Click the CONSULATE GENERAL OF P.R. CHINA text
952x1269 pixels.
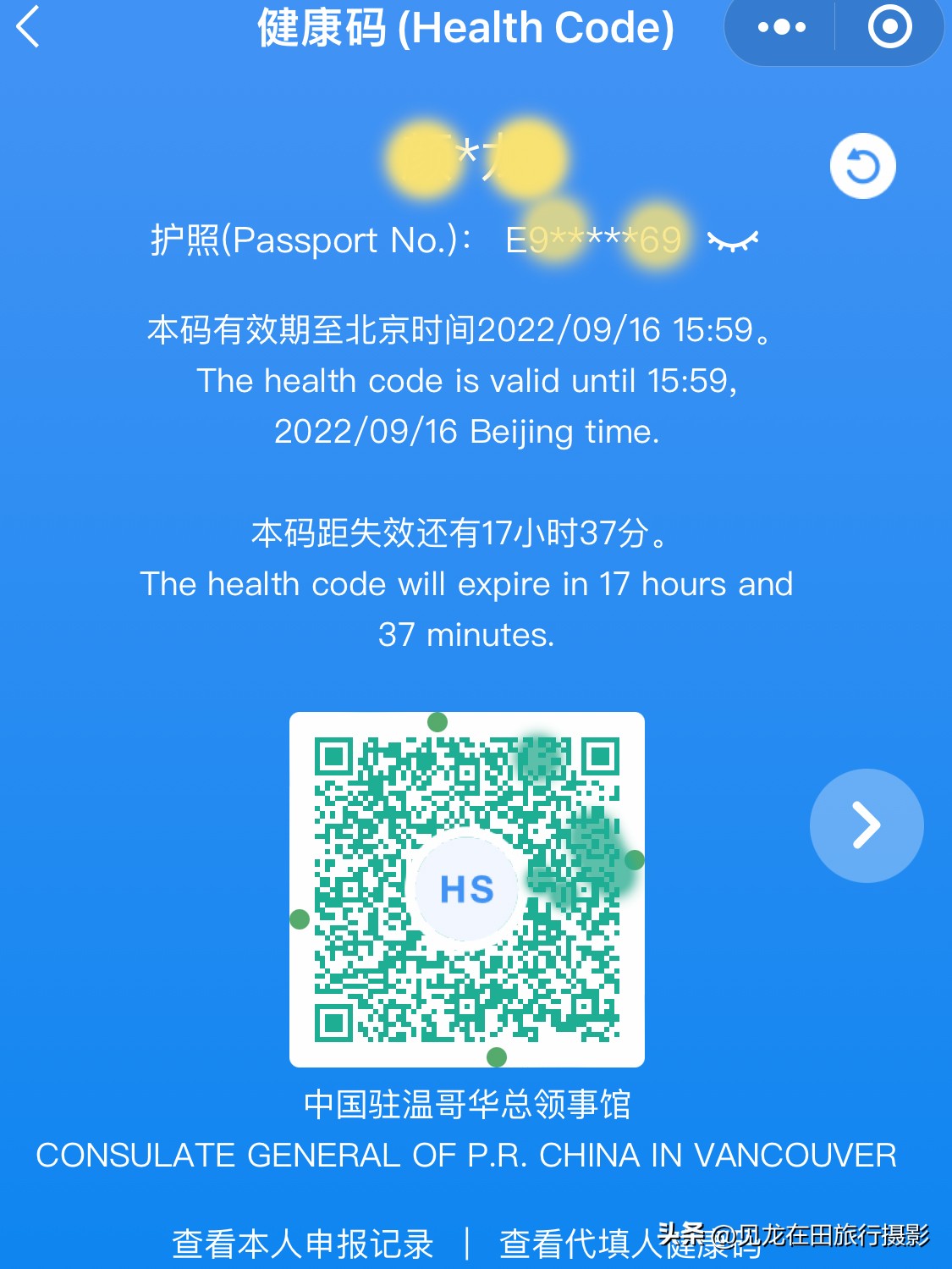(465, 1154)
